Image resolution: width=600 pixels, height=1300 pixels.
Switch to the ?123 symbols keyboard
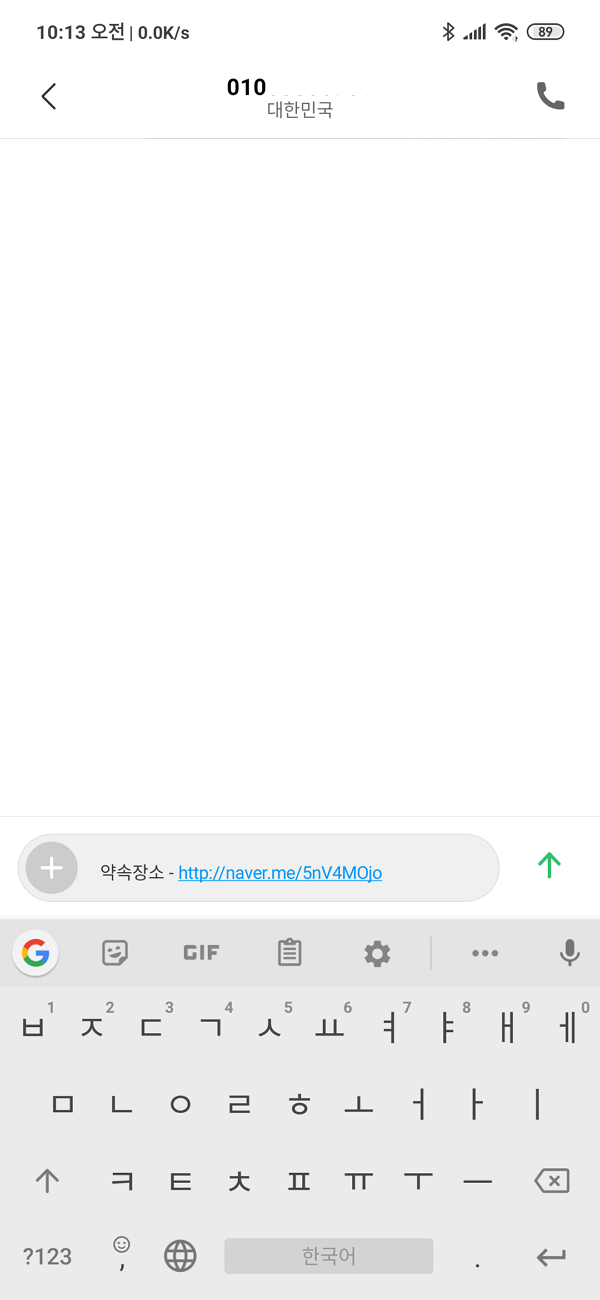coord(47,1256)
